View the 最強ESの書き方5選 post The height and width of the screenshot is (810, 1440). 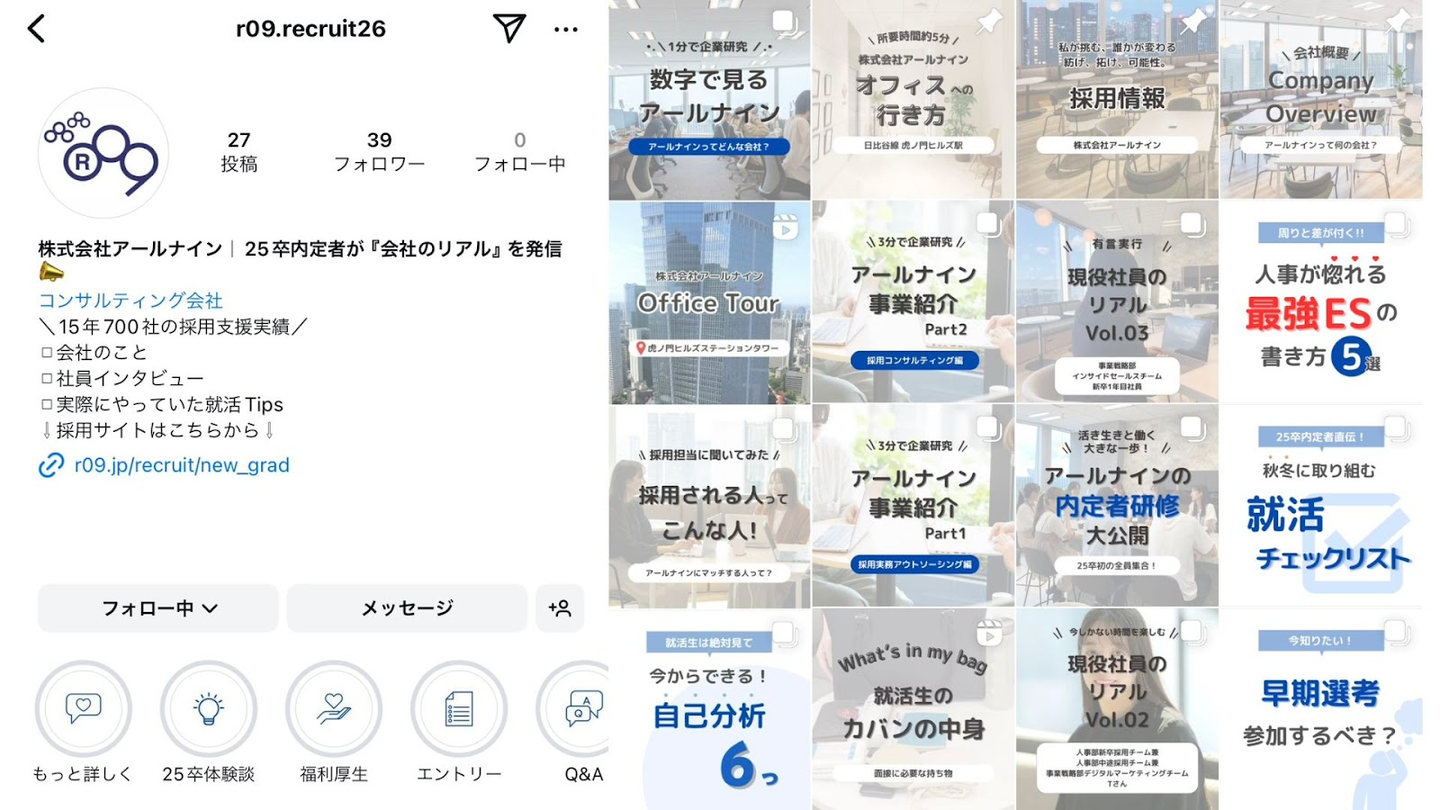1320,302
